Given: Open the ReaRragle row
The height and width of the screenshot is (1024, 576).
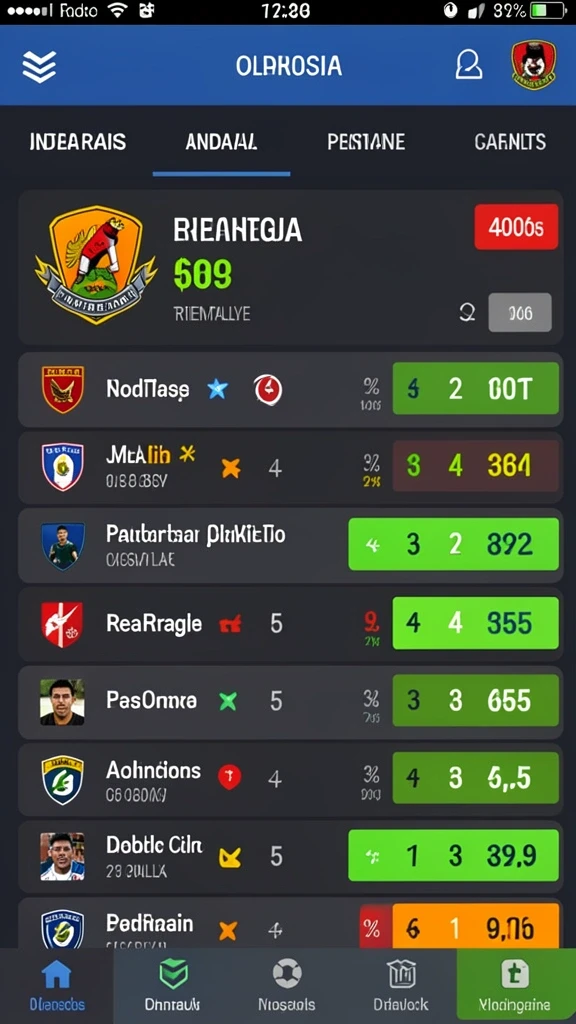Looking at the screenshot, I should (291, 623).
